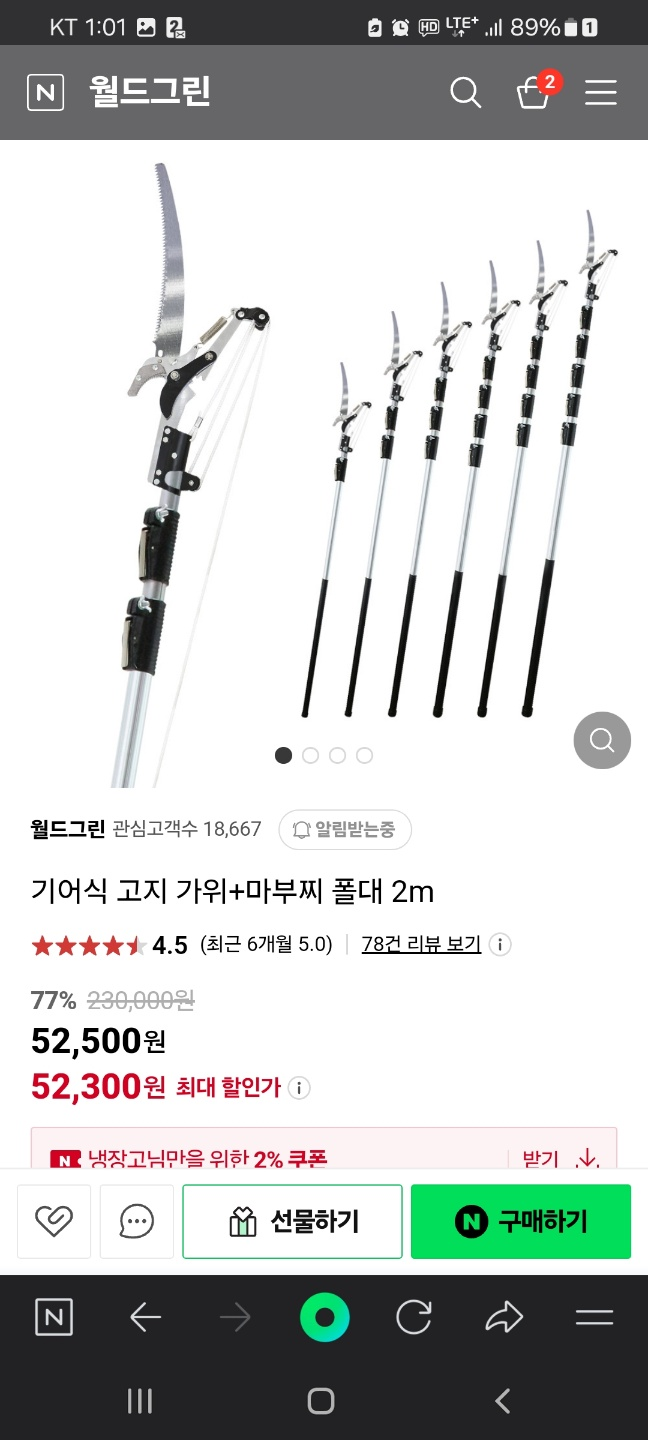Screen dimensions: 648x1440
Task: Show 최대 할인가 info details
Action: (x=299, y=1088)
